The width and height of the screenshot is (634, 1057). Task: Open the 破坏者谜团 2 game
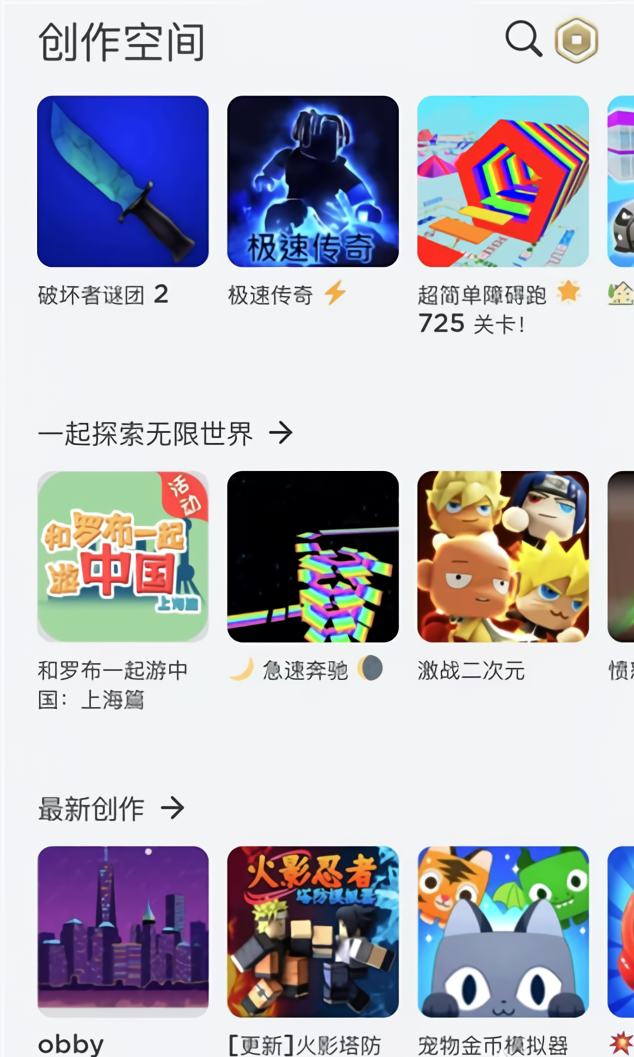pyautogui.click(x=123, y=182)
